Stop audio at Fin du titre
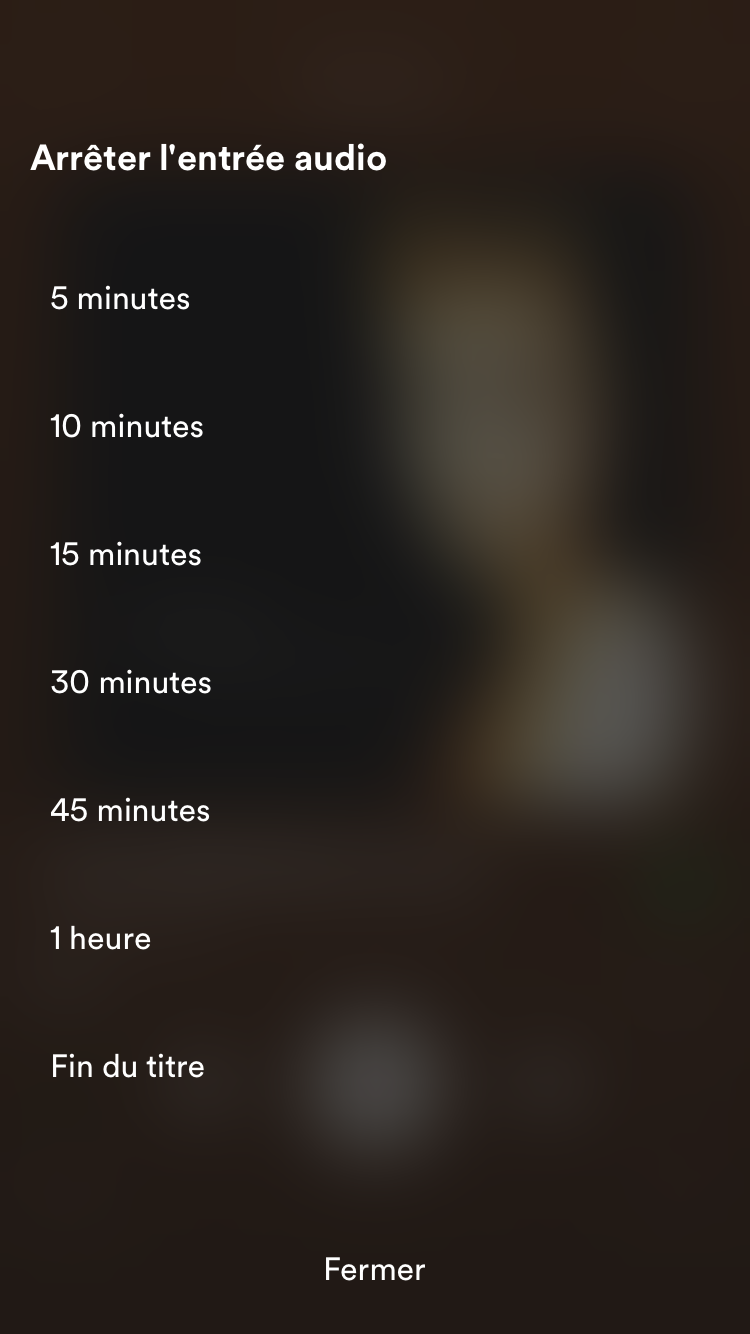This screenshot has width=750, height=1334. click(x=128, y=1066)
